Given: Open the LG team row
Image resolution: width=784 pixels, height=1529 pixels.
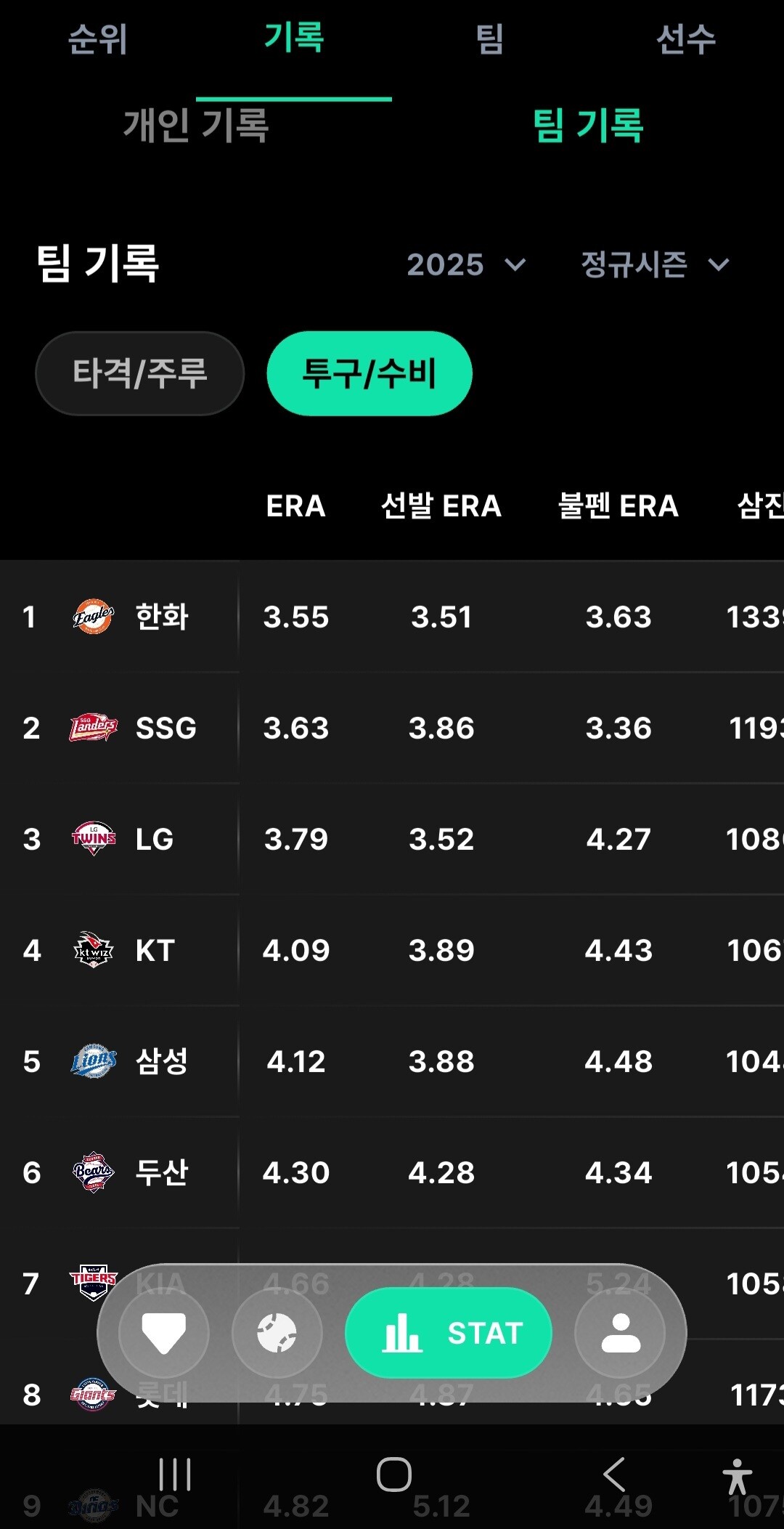Looking at the screenshot, I should (x=392, y=839).
